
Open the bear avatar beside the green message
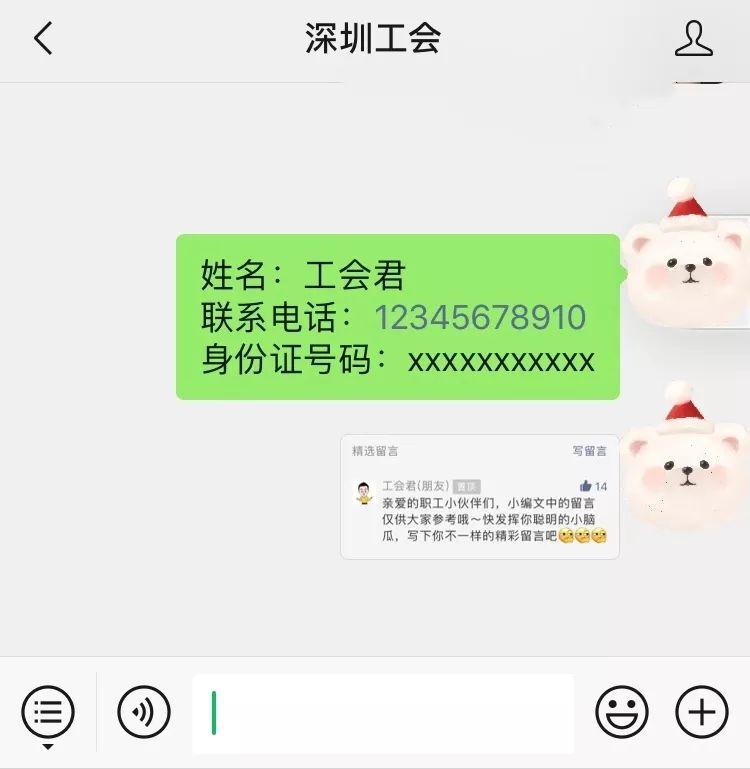[x=686, y=258]
